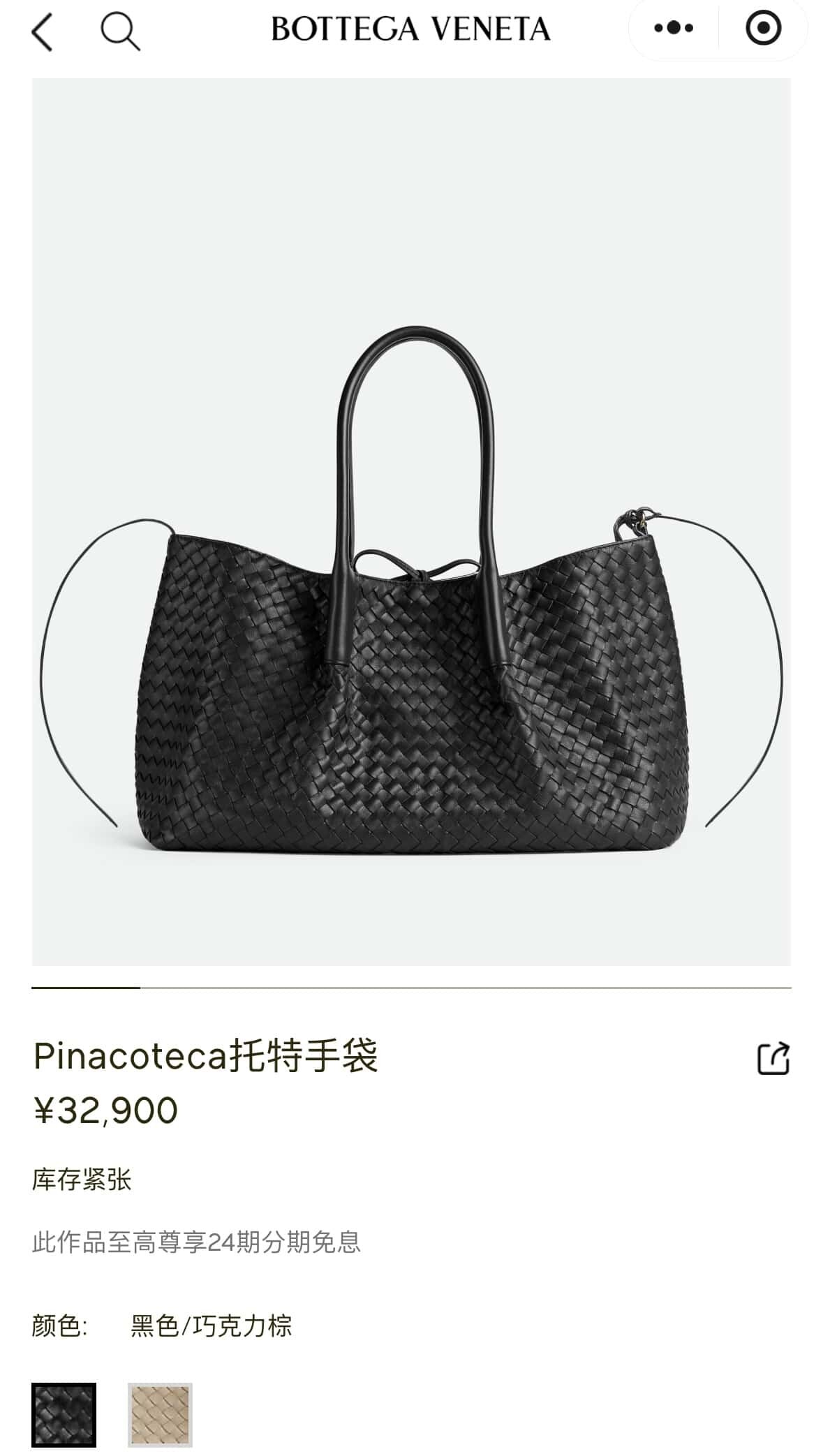Go back to the previous page
This screenshot has width=823, height=1456.
click(43, 32)
